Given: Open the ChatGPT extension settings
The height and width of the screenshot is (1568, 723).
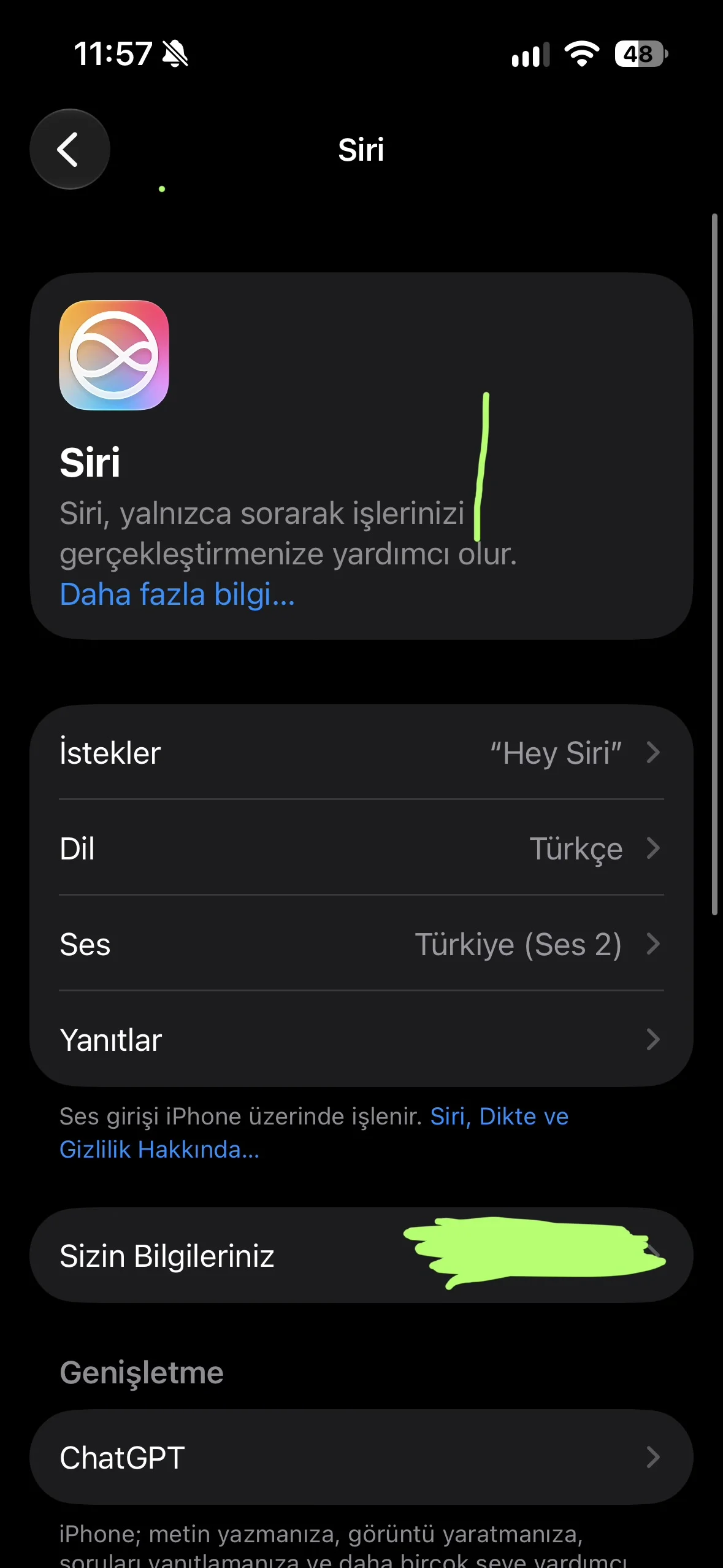Looking at the screenshot, I should pyautogui.click(x=361, y=1457).
